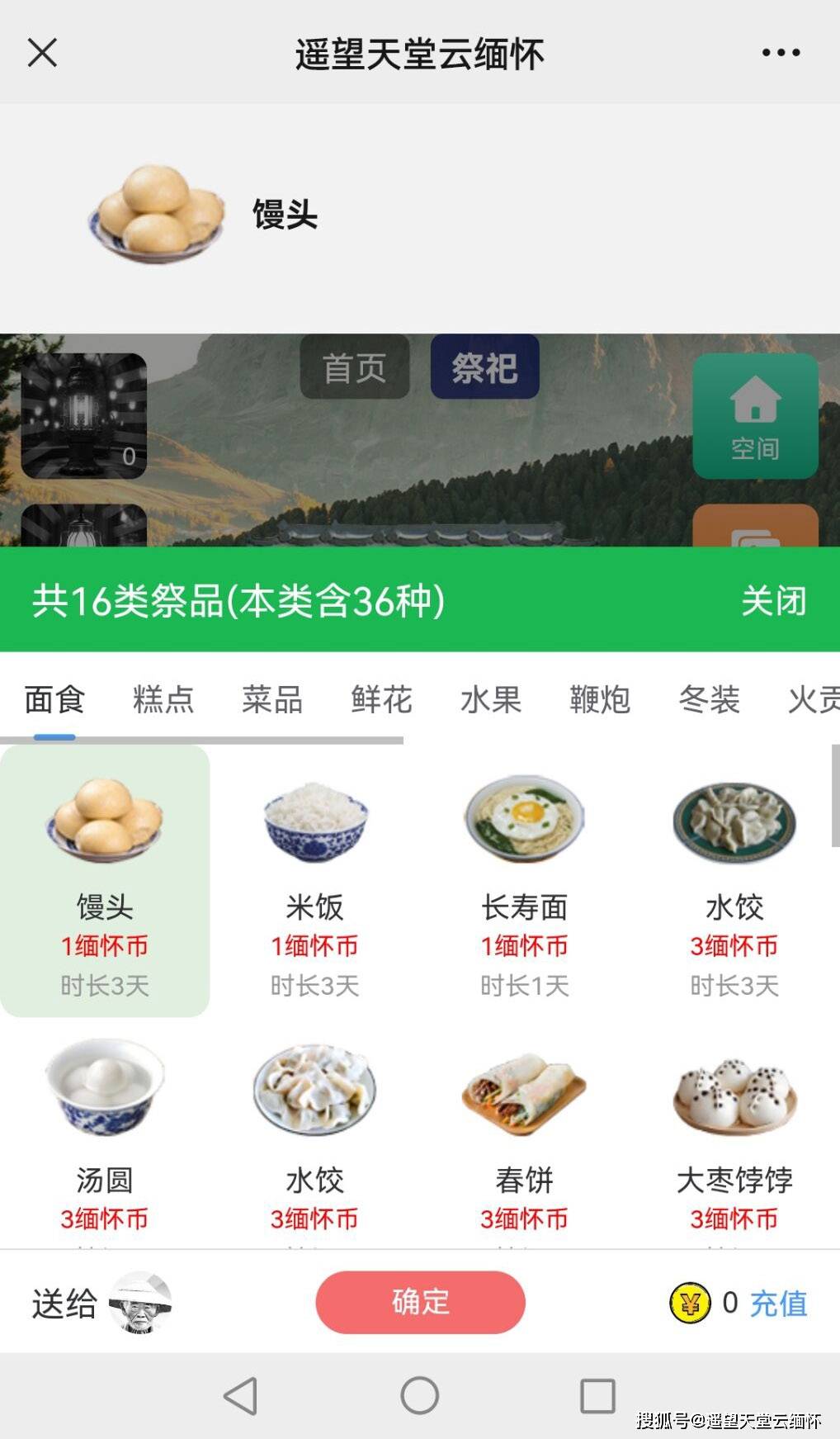
Task: Switch to the 水果 category tab
Action: tap(491, 699)
